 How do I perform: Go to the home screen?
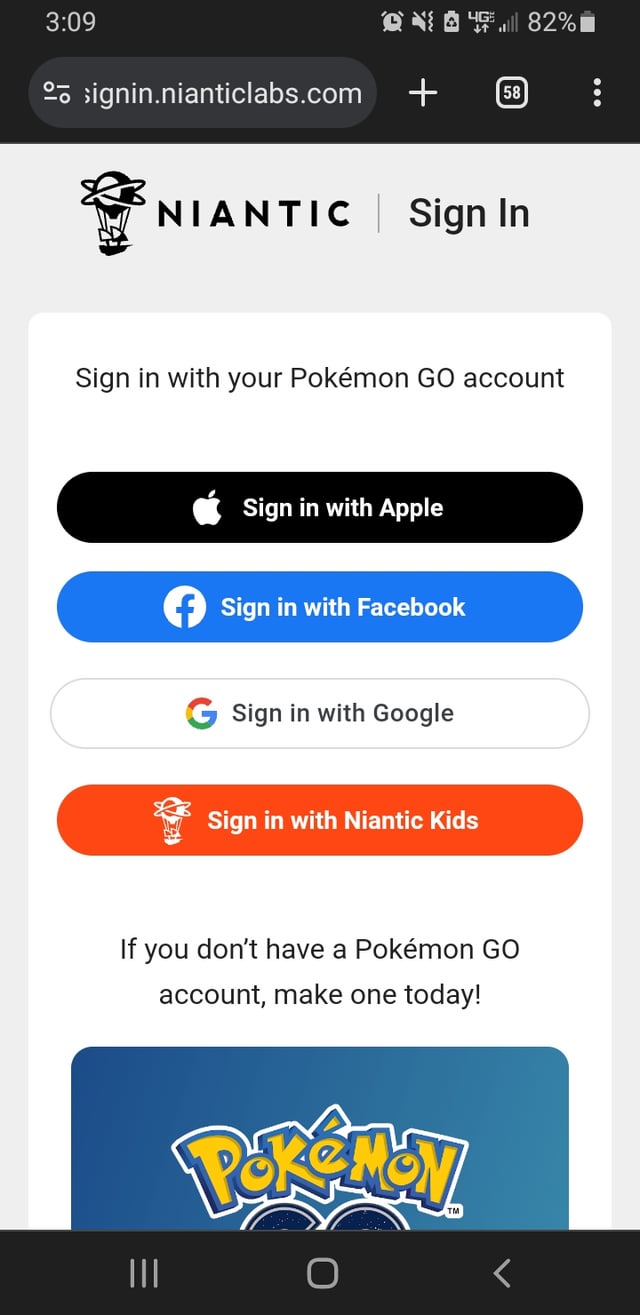point(322,1273)
